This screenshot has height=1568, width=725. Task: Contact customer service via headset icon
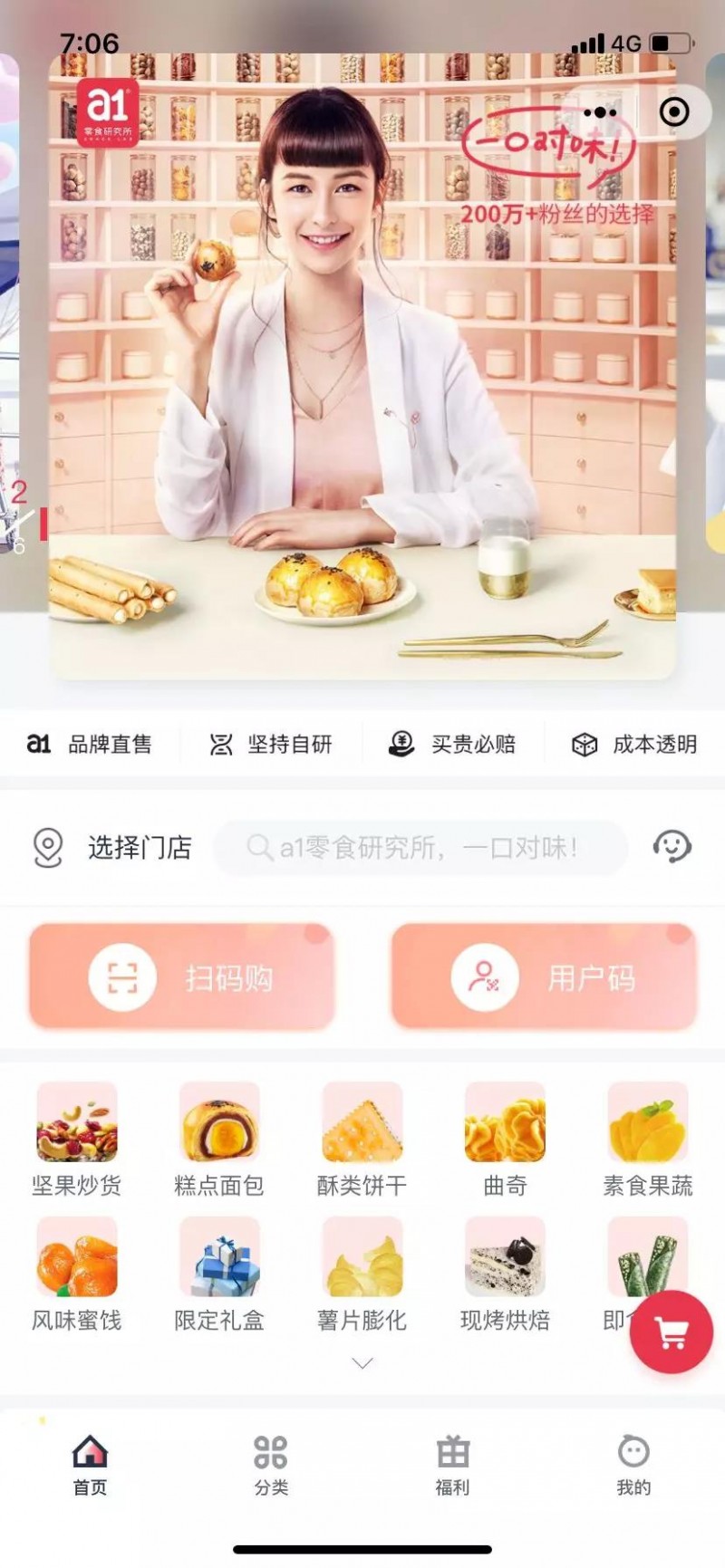pyautogui.click(x=672, y=847)
